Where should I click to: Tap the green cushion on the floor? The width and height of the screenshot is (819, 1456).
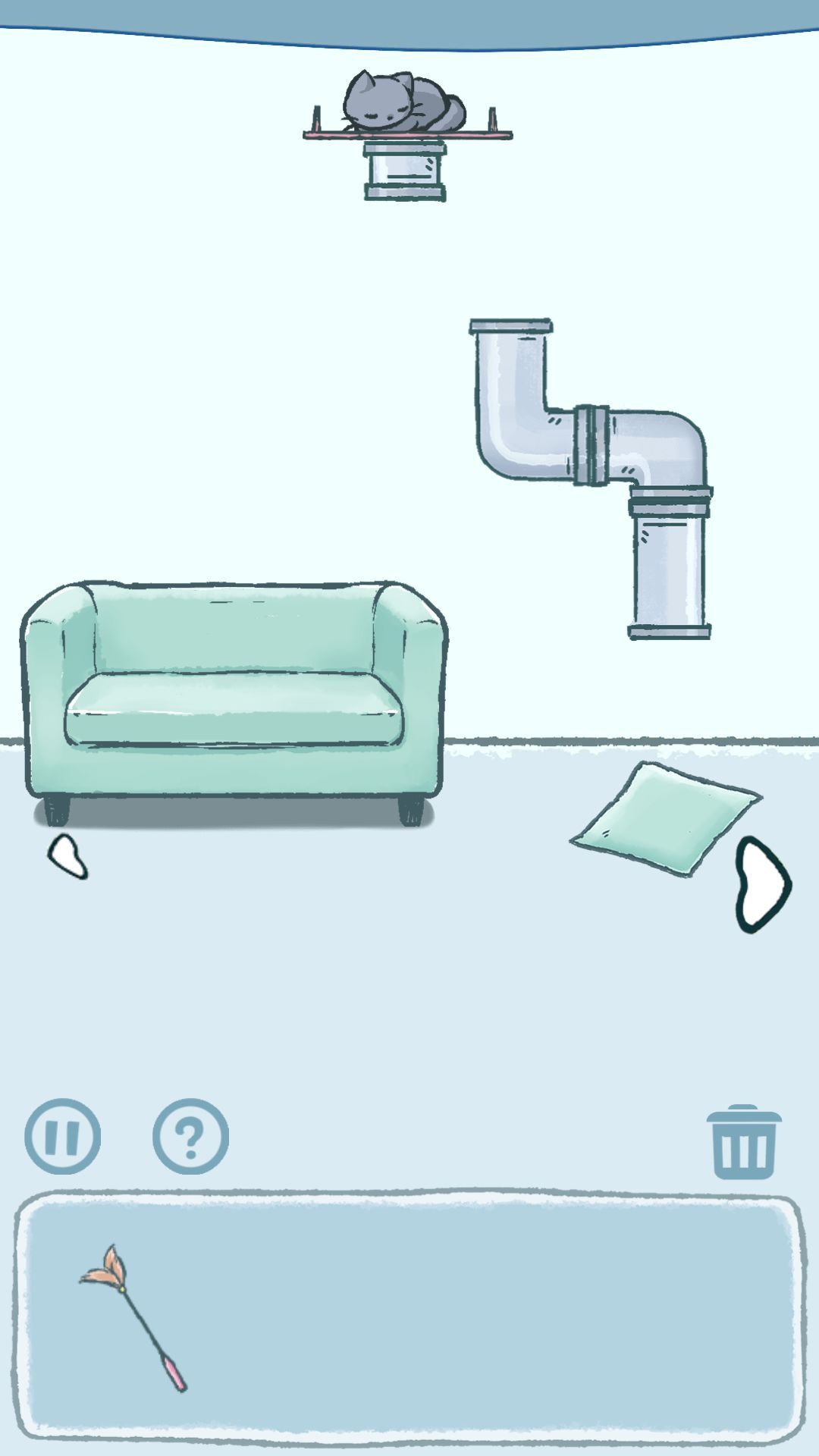664,819
